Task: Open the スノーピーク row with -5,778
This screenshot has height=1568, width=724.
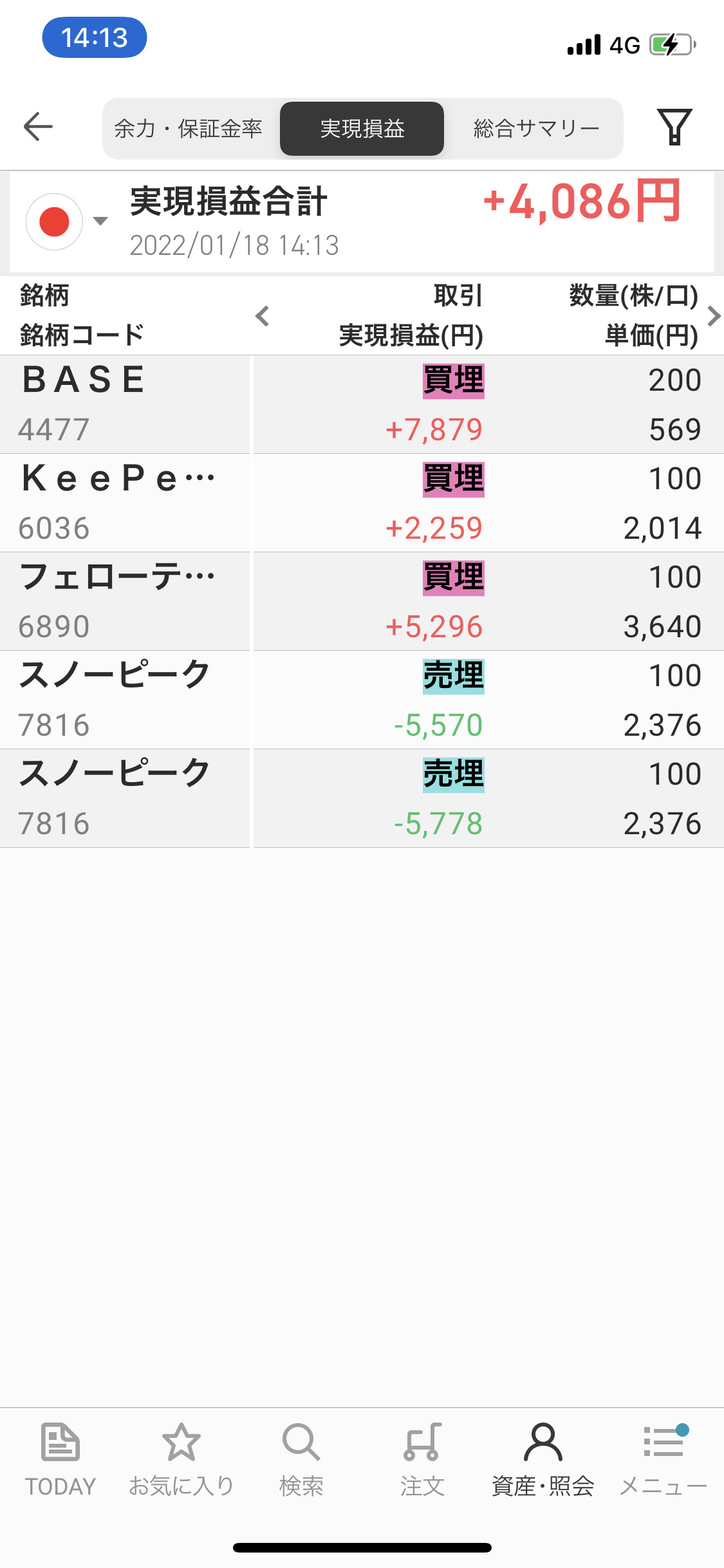Action: pyautogui.click(x=362, y=798)
